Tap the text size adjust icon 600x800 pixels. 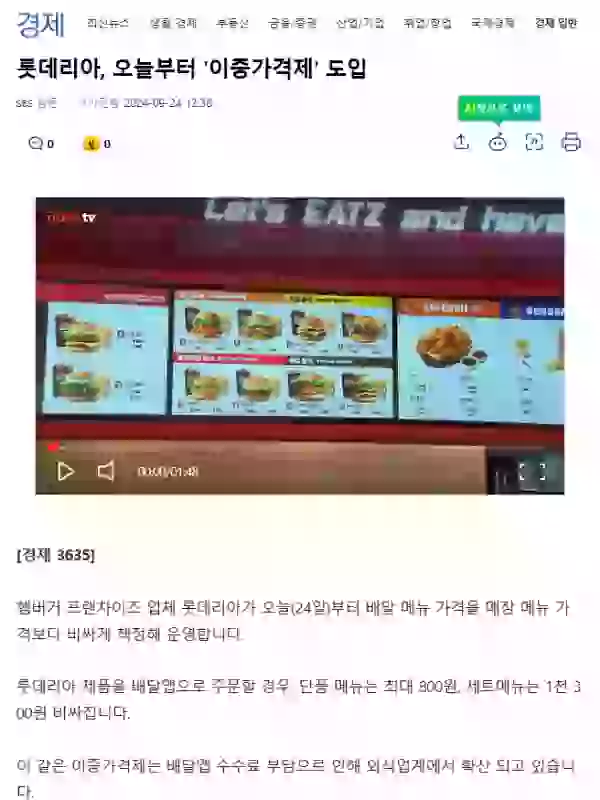click(534, 142)
